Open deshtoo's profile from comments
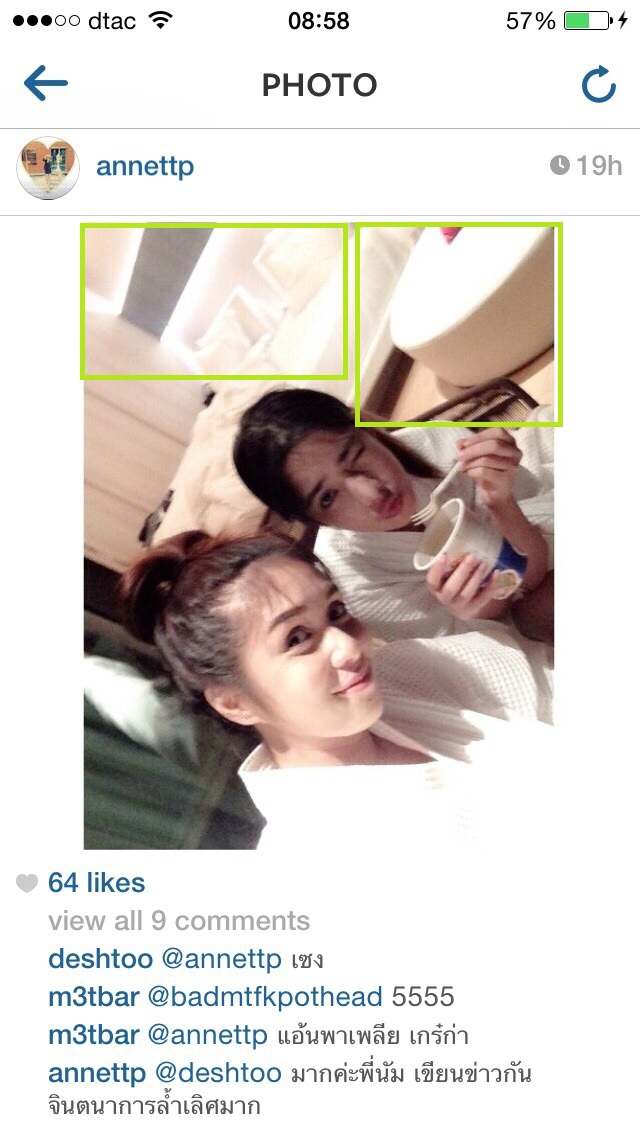Screen dimensions: 640x1136 [101, 959]
